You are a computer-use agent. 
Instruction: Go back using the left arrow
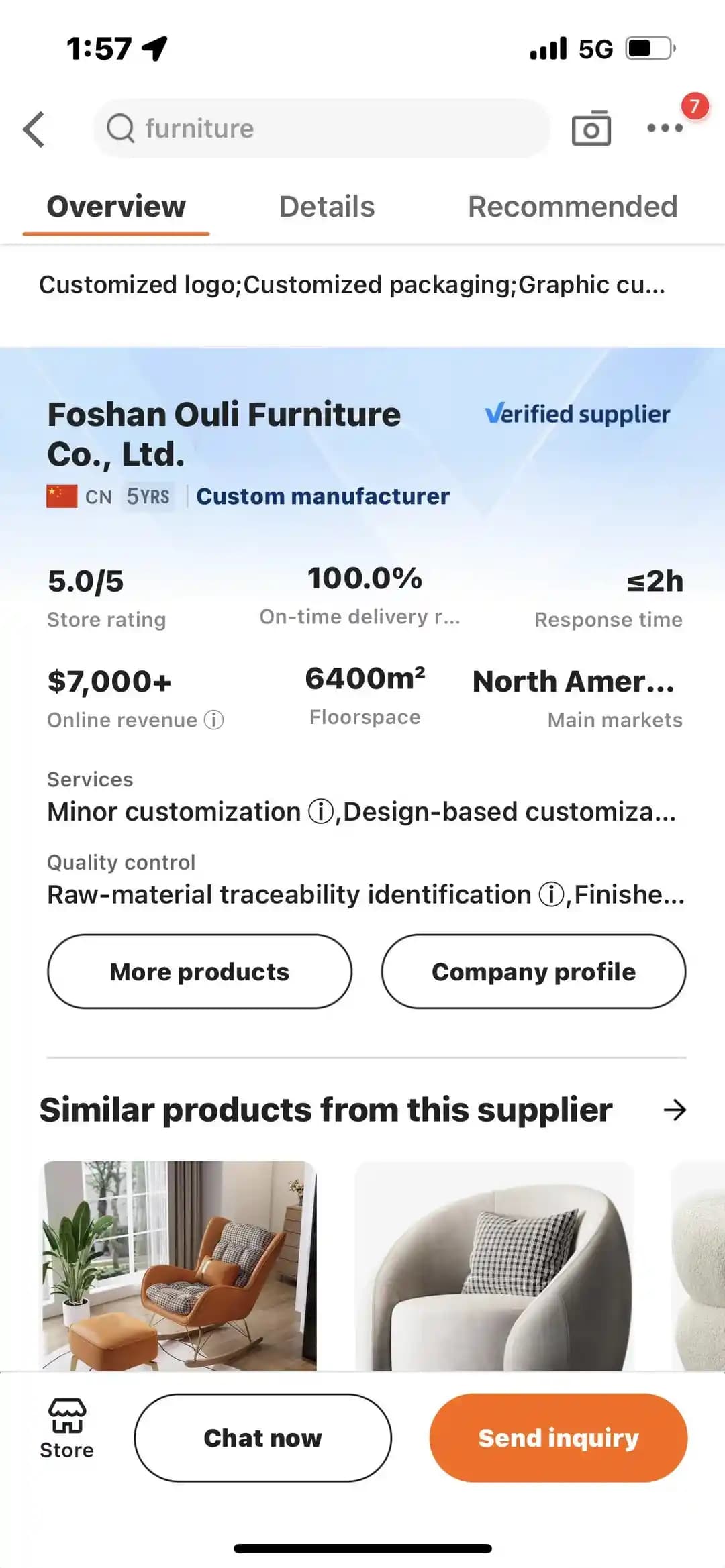(x=35, y=129)
